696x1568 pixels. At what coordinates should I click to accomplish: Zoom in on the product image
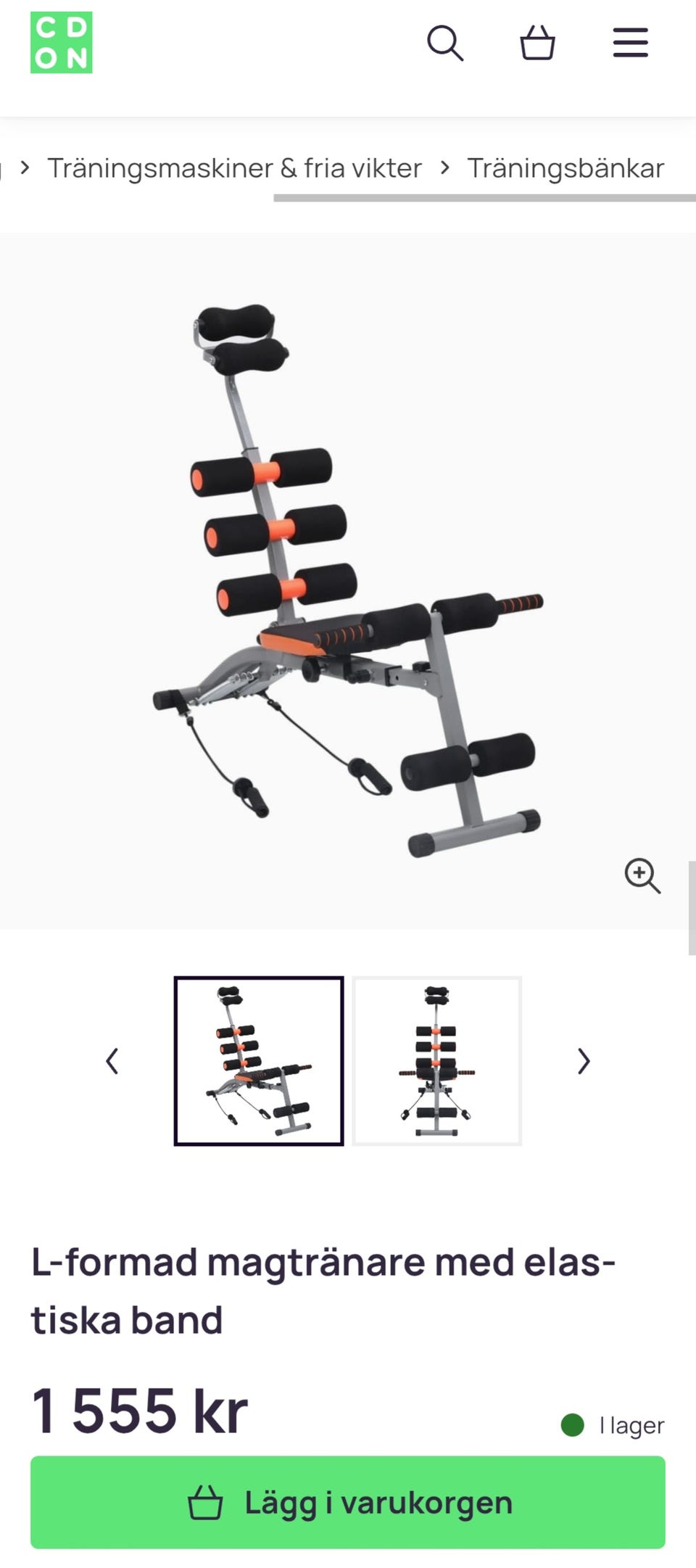(642, 875)
